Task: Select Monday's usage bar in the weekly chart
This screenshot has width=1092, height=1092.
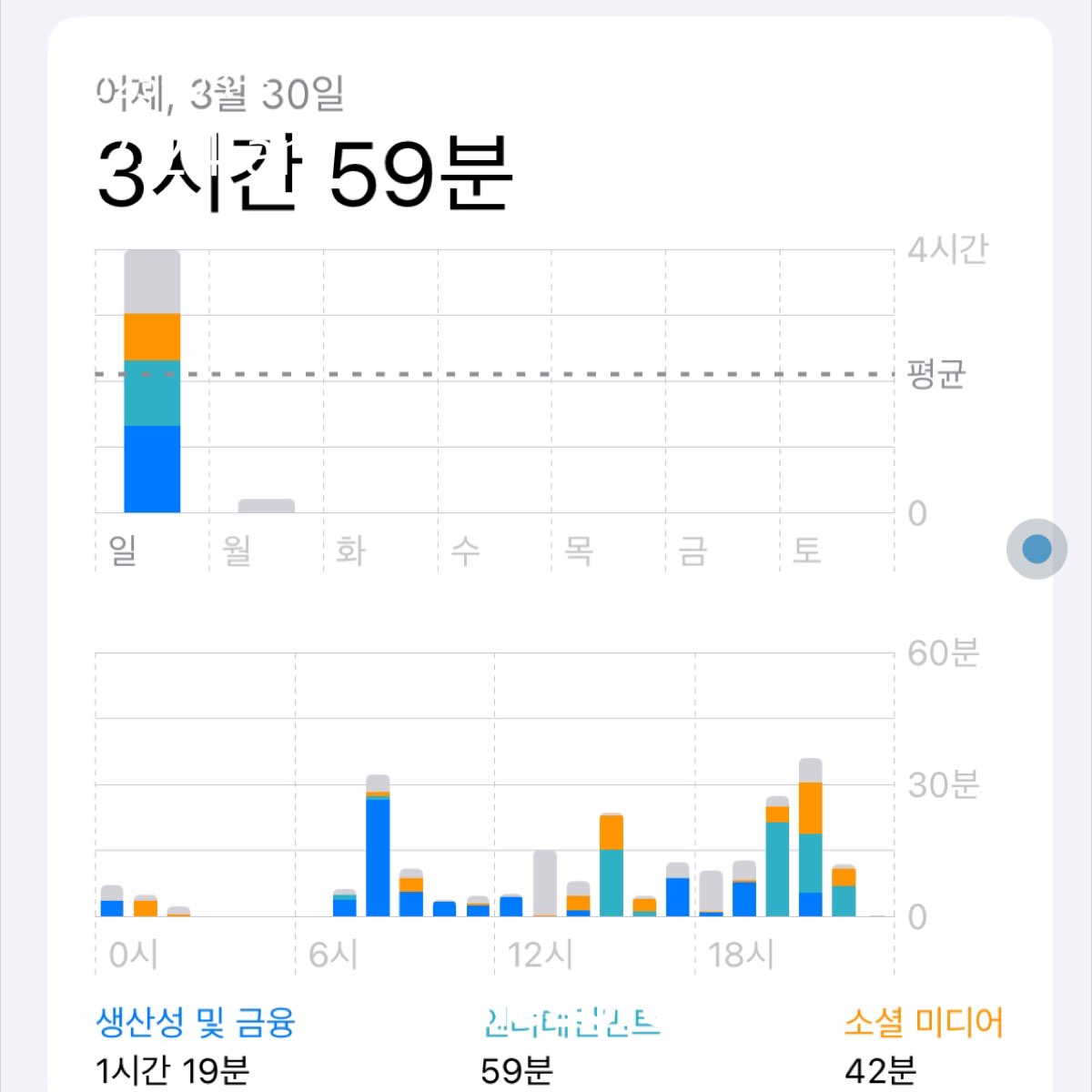Action: coord(266,505)
